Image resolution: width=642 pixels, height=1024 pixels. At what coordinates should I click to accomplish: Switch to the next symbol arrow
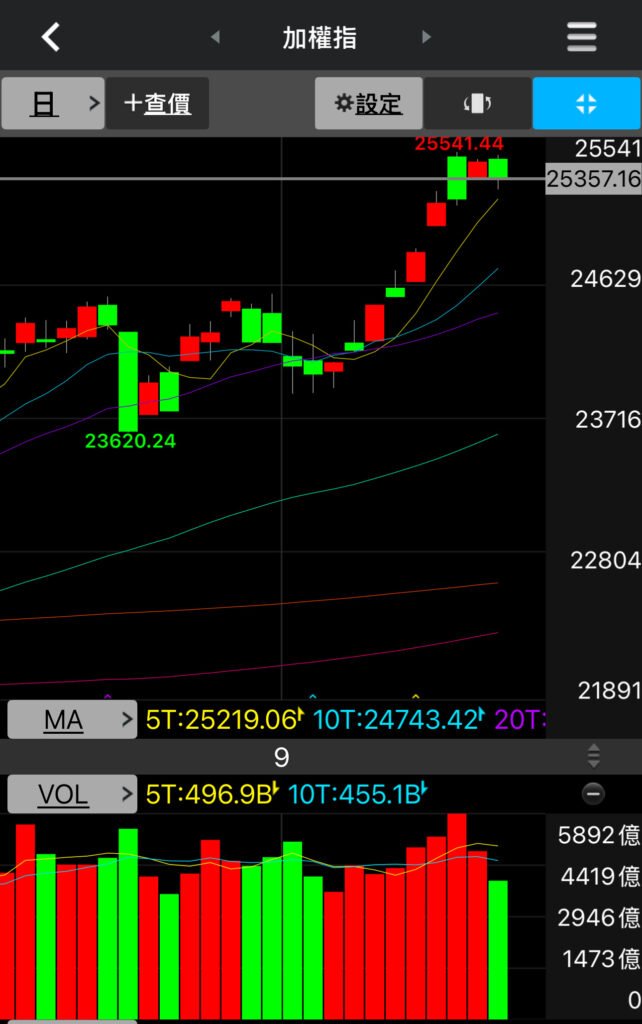pyautogui.click(x=426, y=38)
